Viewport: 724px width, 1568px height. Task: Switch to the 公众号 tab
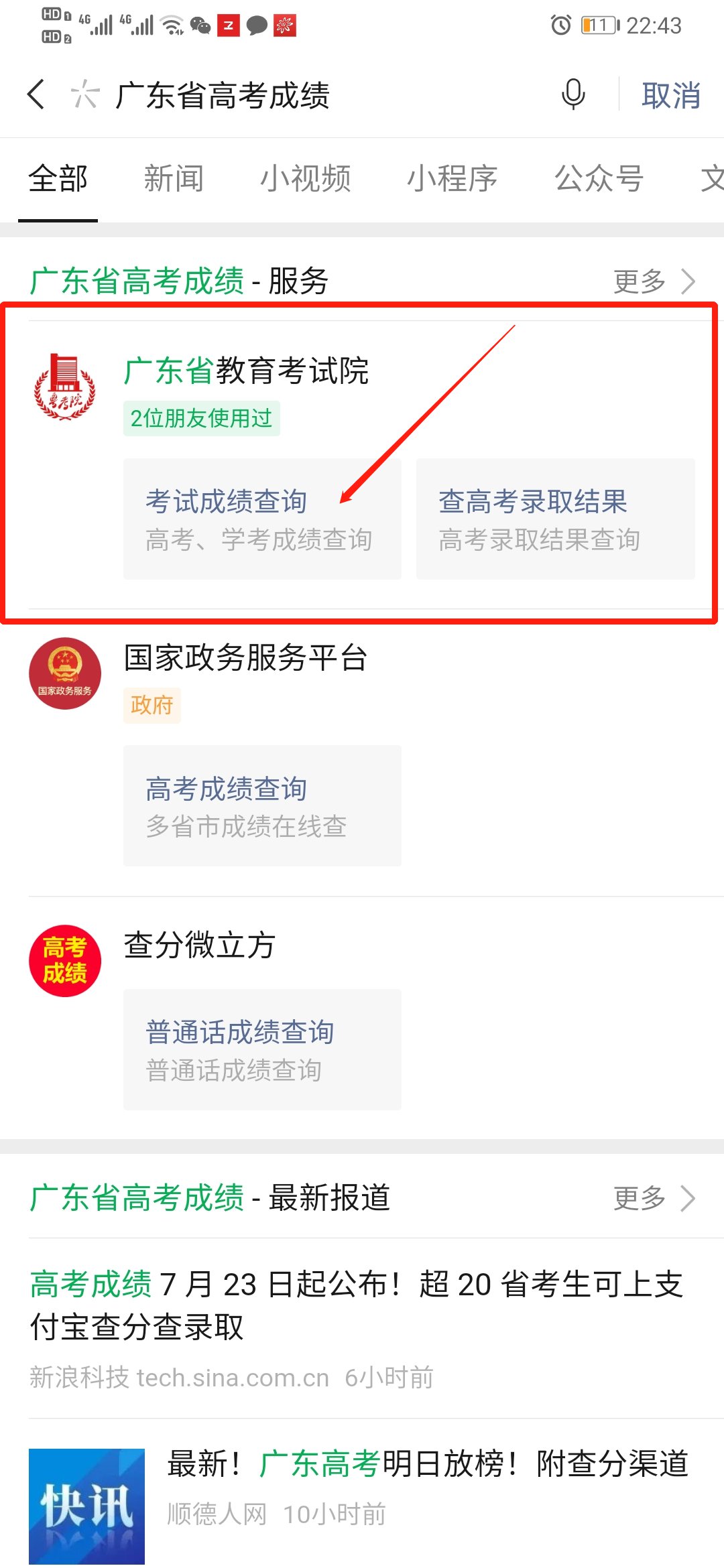point(599,179)
